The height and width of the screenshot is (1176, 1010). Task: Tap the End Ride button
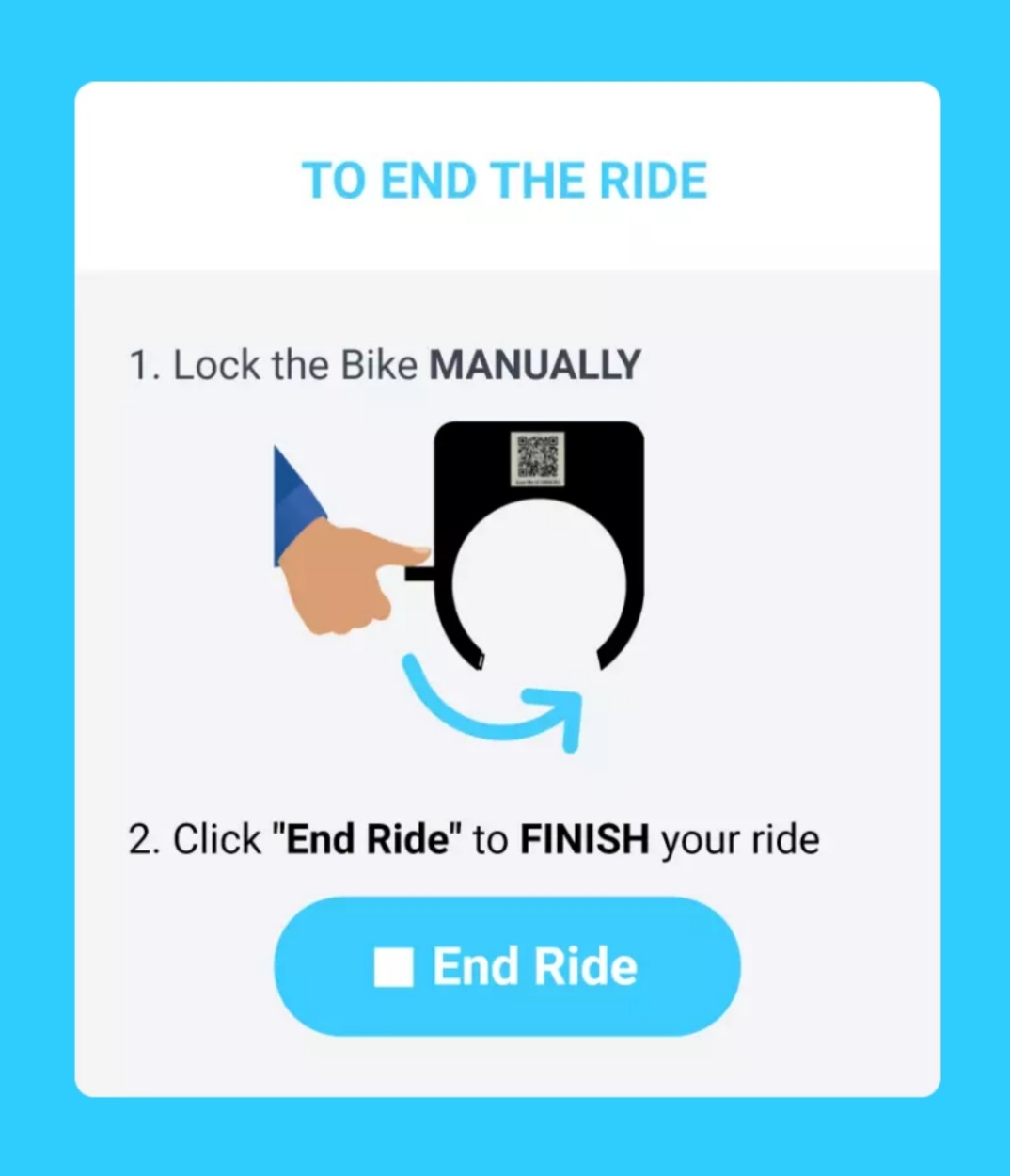[507, 966]
